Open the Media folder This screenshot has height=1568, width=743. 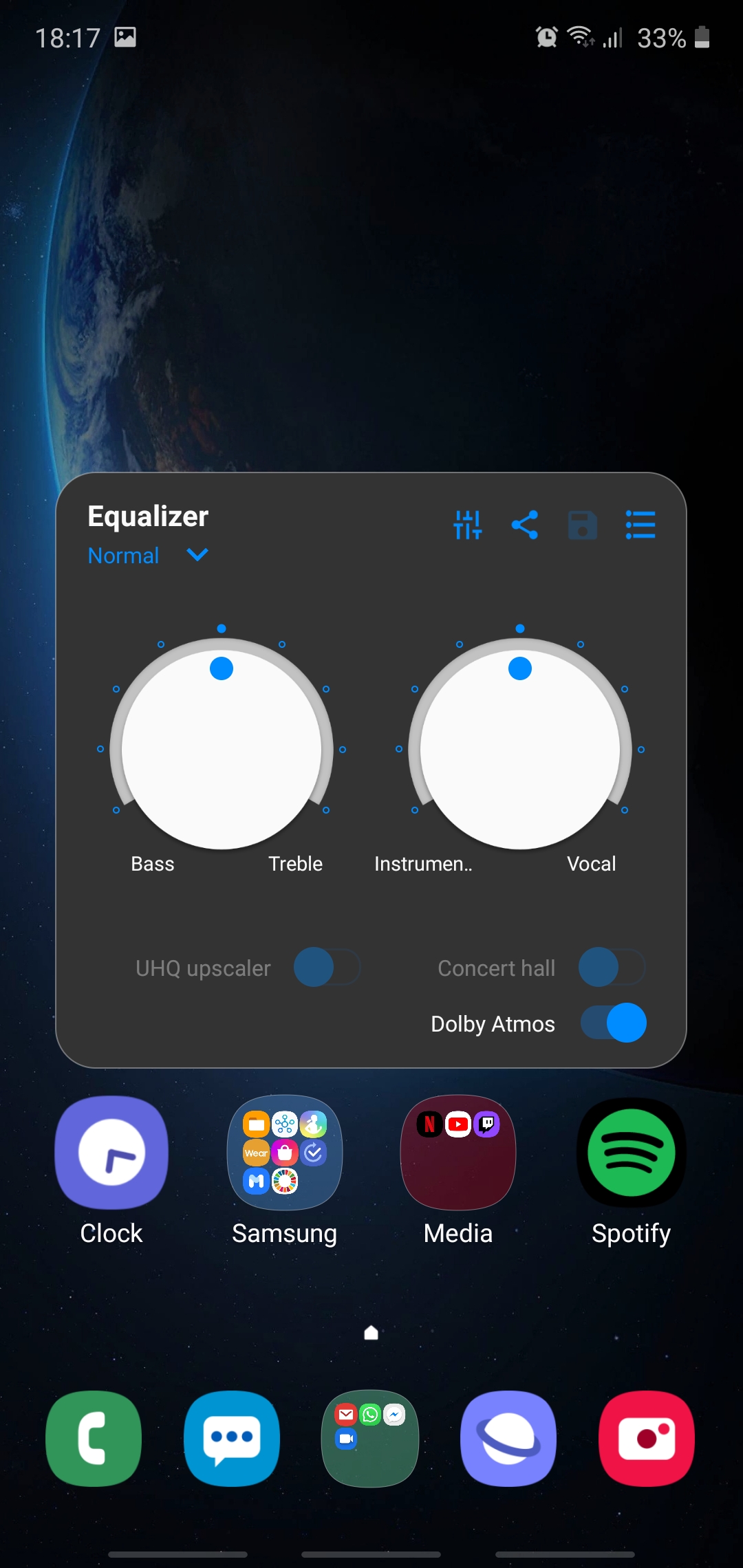click(458, 1153)
